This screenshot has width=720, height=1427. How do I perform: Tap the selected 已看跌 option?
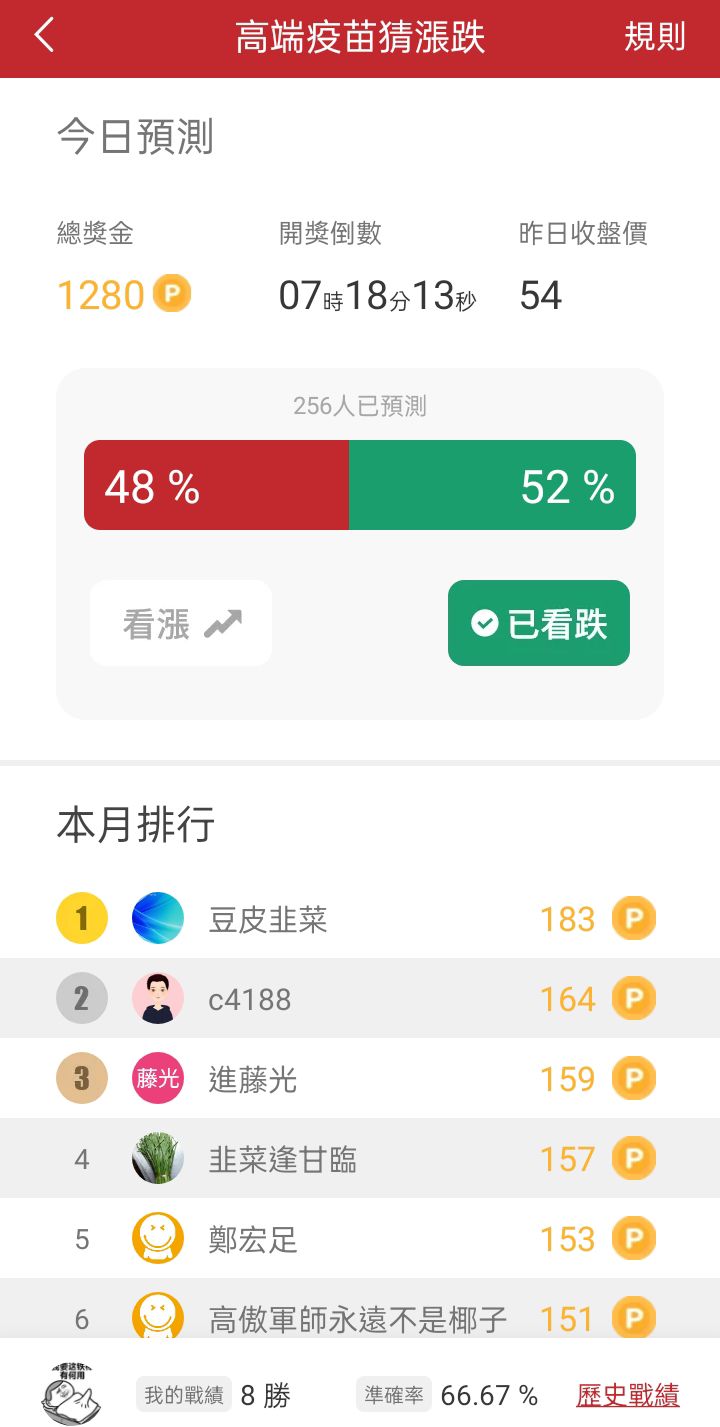[x=538, y=622]
